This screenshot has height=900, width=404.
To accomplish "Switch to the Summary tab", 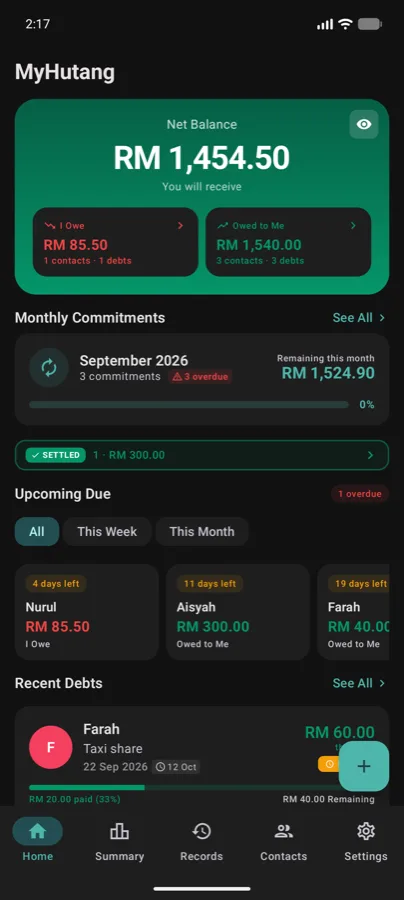I will [119, 840].
